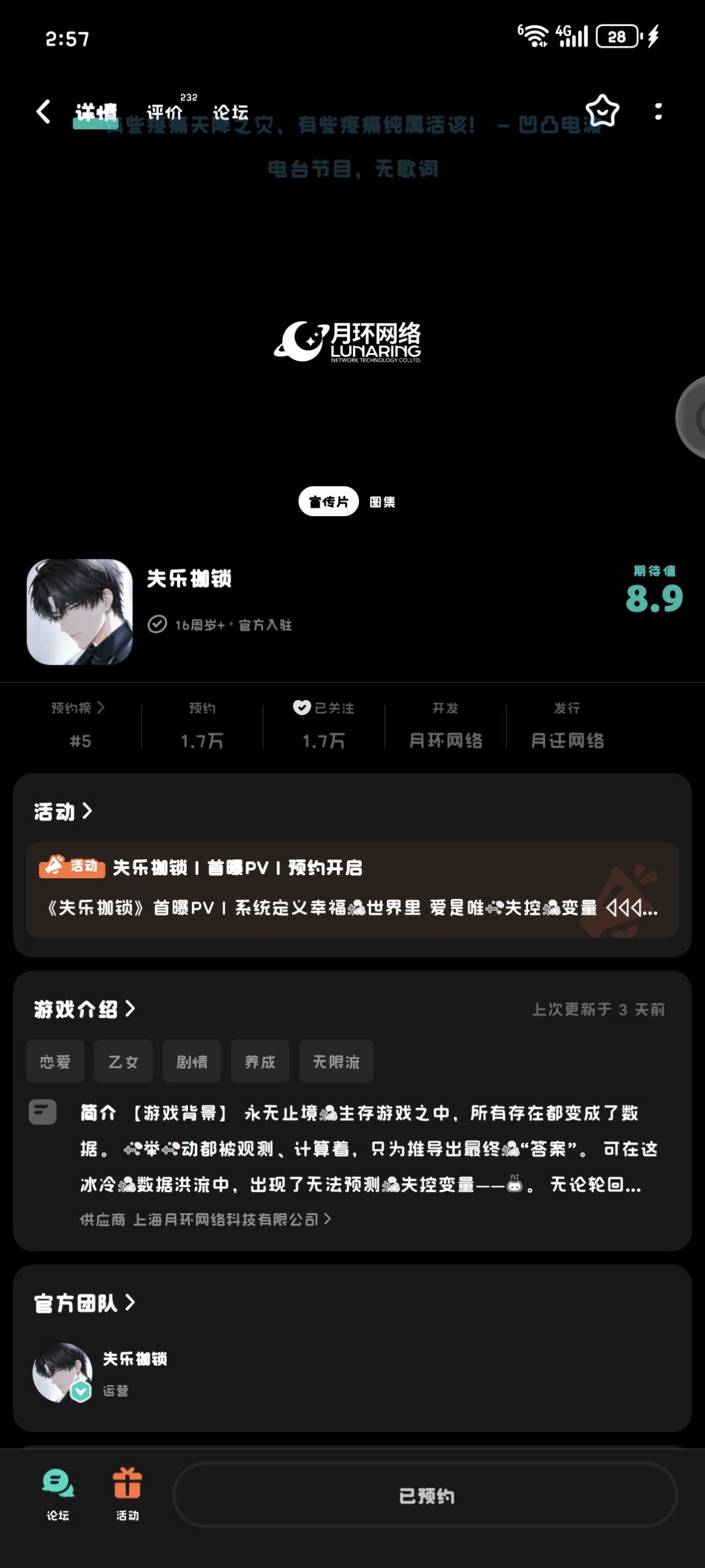
Task: Select the 宣传片 media chip
Action: [328, 501]
